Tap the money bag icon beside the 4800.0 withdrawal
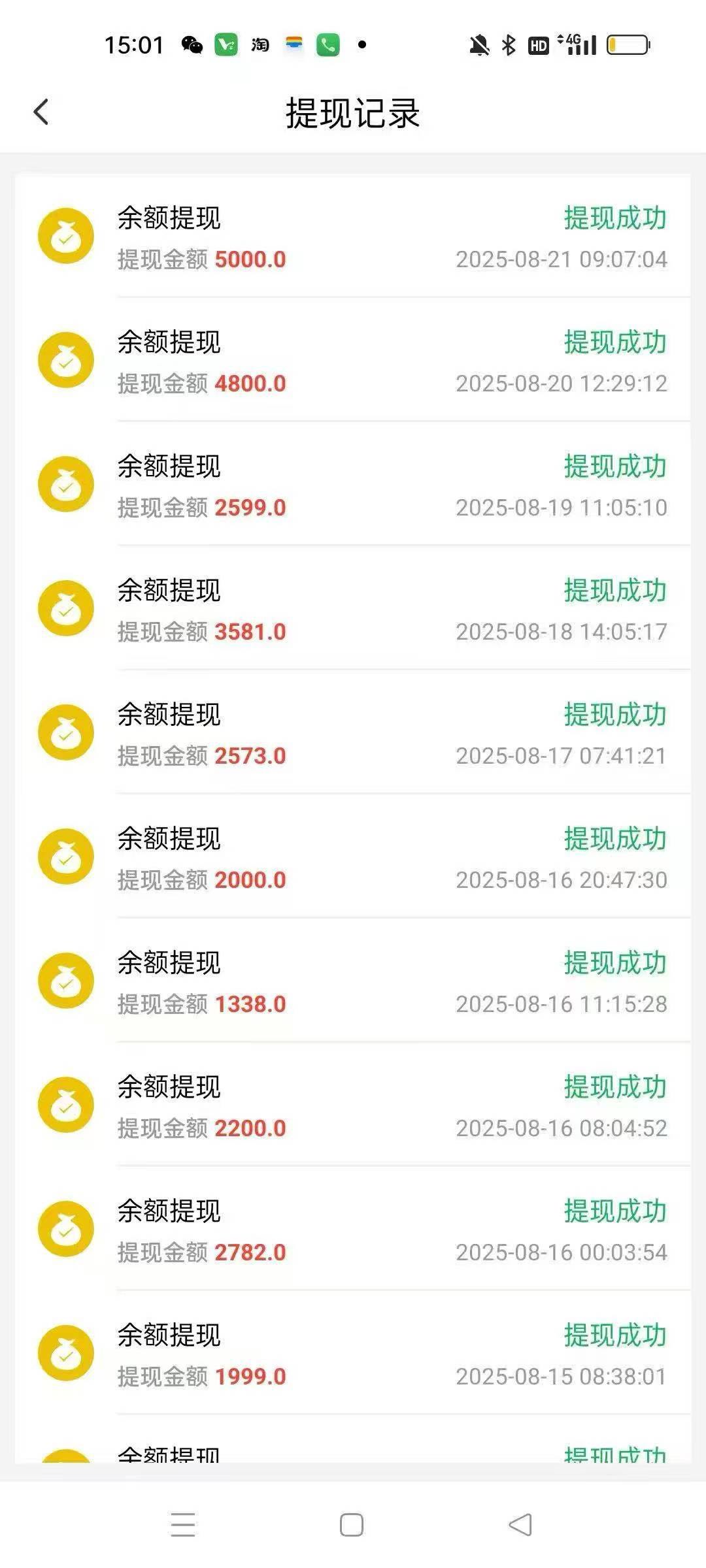The image size is (706, 1568). (66, 360)
